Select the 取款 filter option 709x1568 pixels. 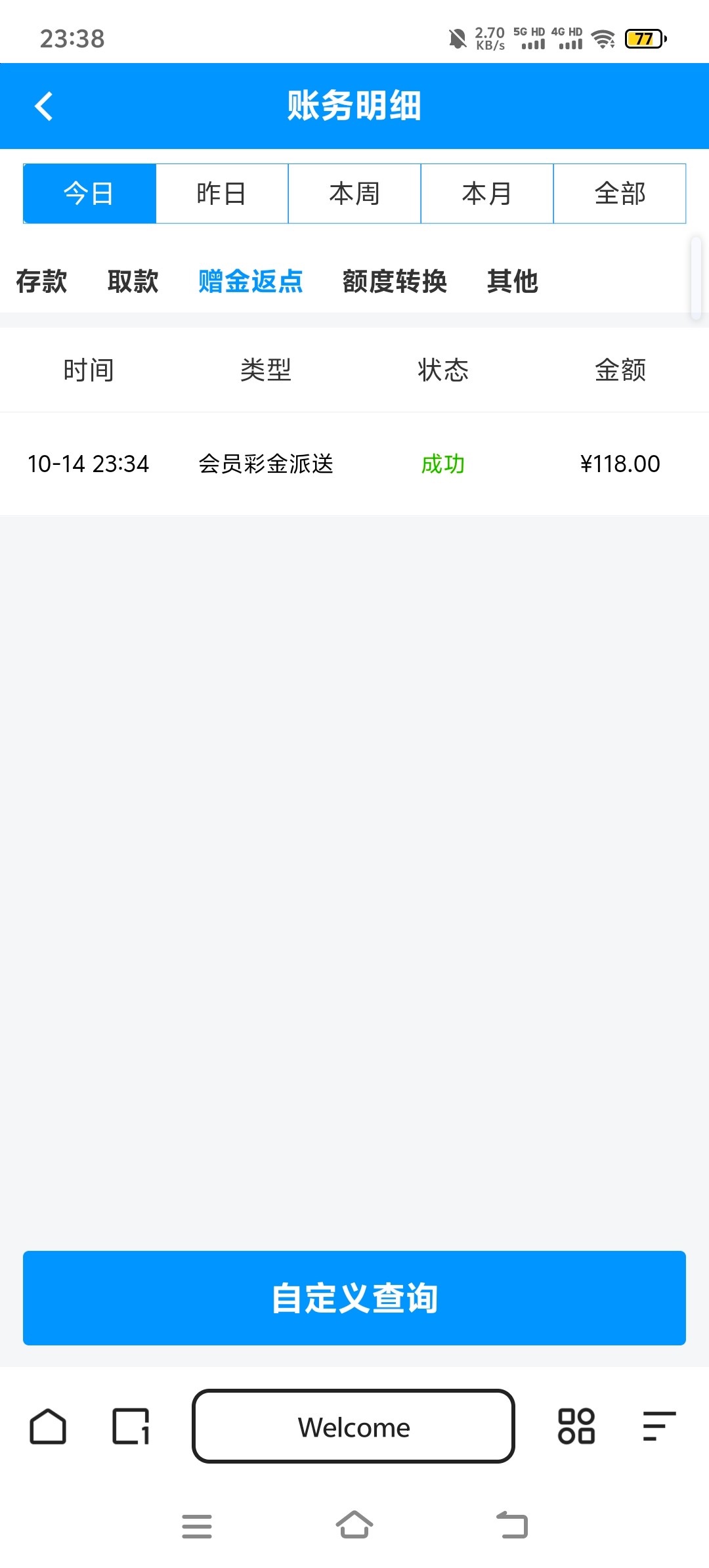[x=132, y=281]
